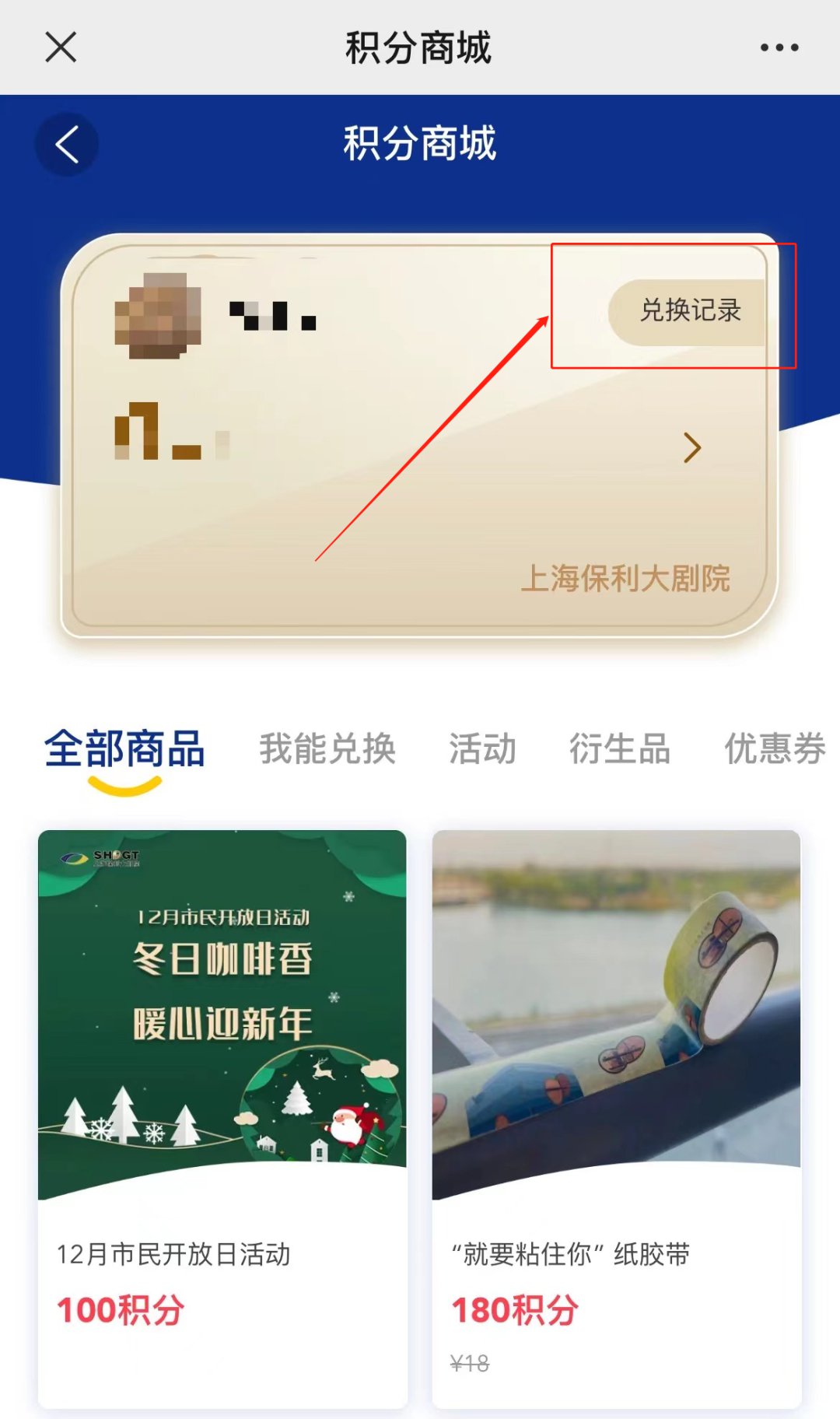Screen dimensions: 840x1419
Task: Switch to the 活动 tab
Action: coord(482,749)
